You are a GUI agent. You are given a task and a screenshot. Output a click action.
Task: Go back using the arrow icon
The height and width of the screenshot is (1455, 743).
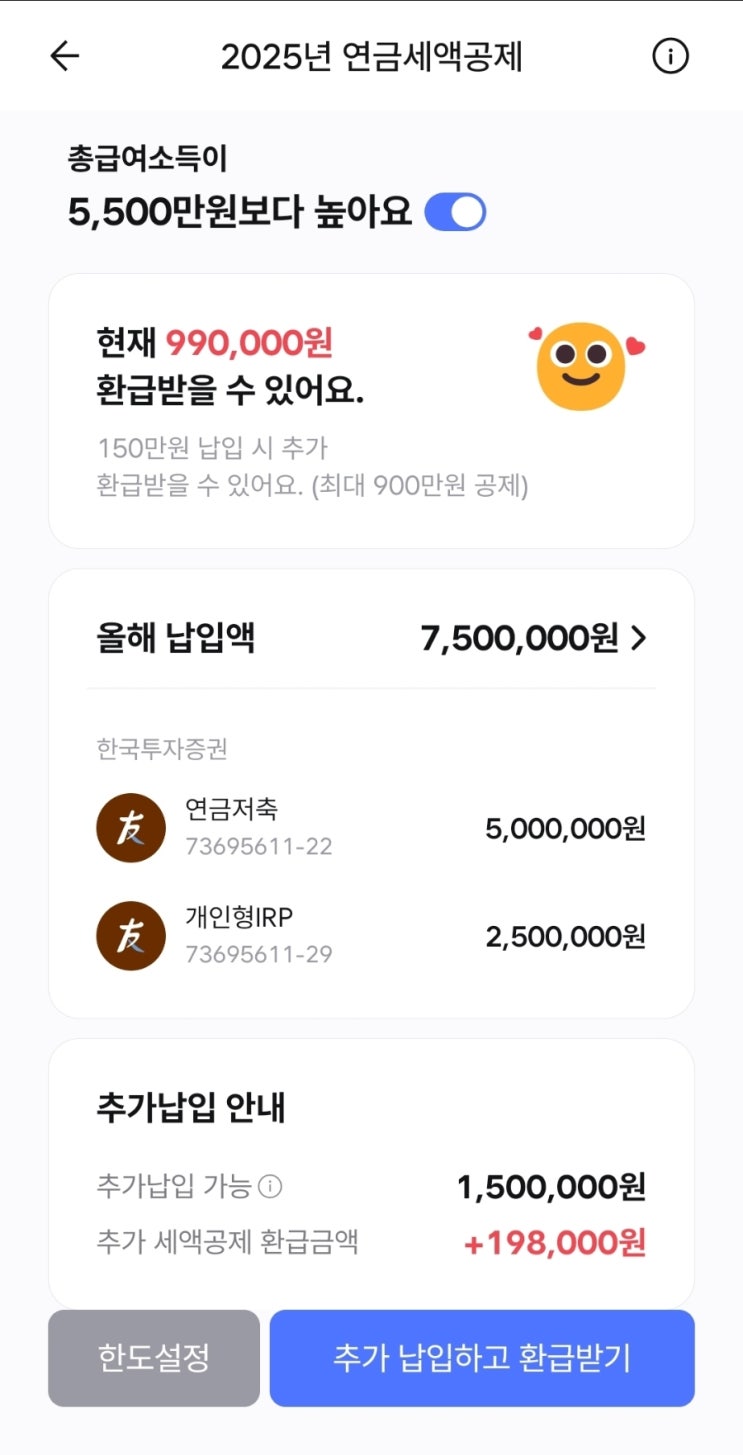(65, 57)
